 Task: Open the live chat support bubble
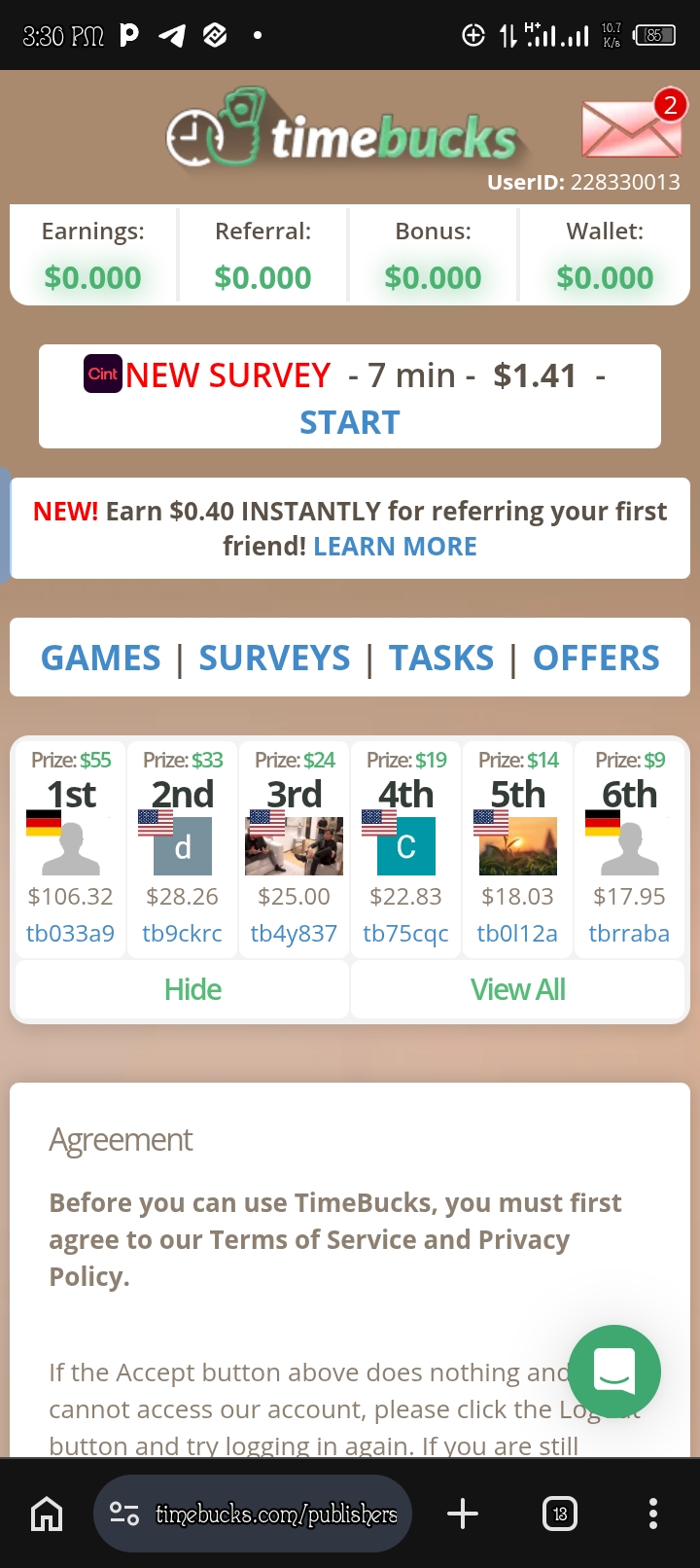(614, 1372)
